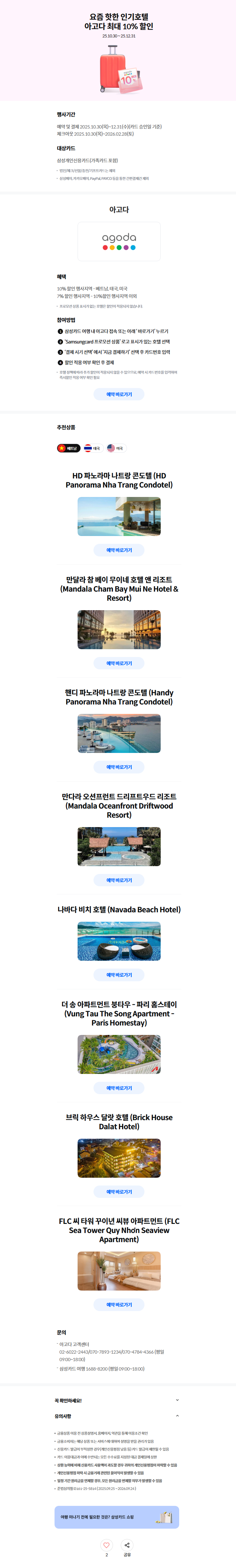Viewport: 236px width, 1568px height.
Task: Go to booking for Navada Beach Hotel
Action: click(x=119, y=974)
